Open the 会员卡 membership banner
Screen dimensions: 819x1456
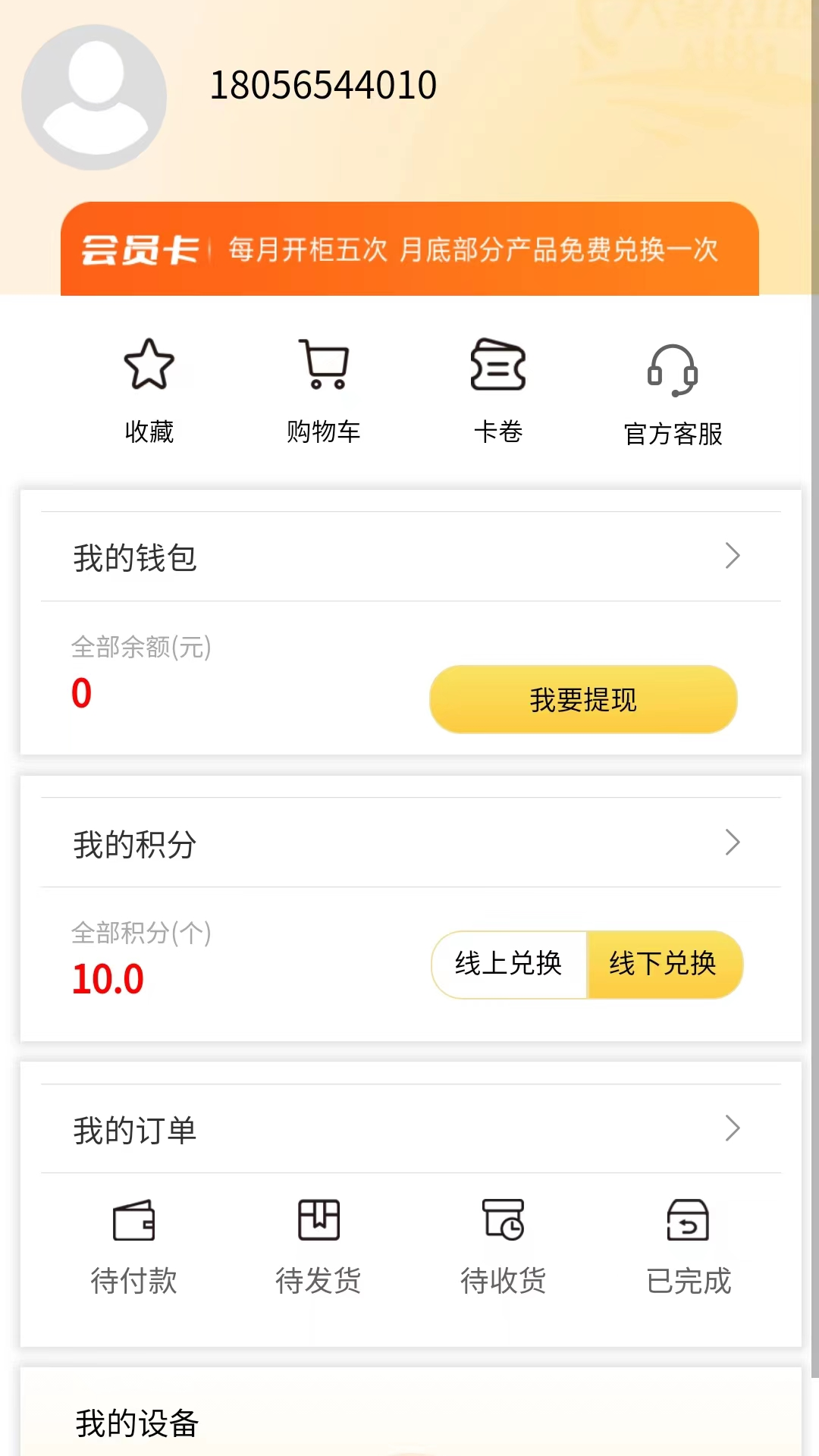[x=409, y=249]
